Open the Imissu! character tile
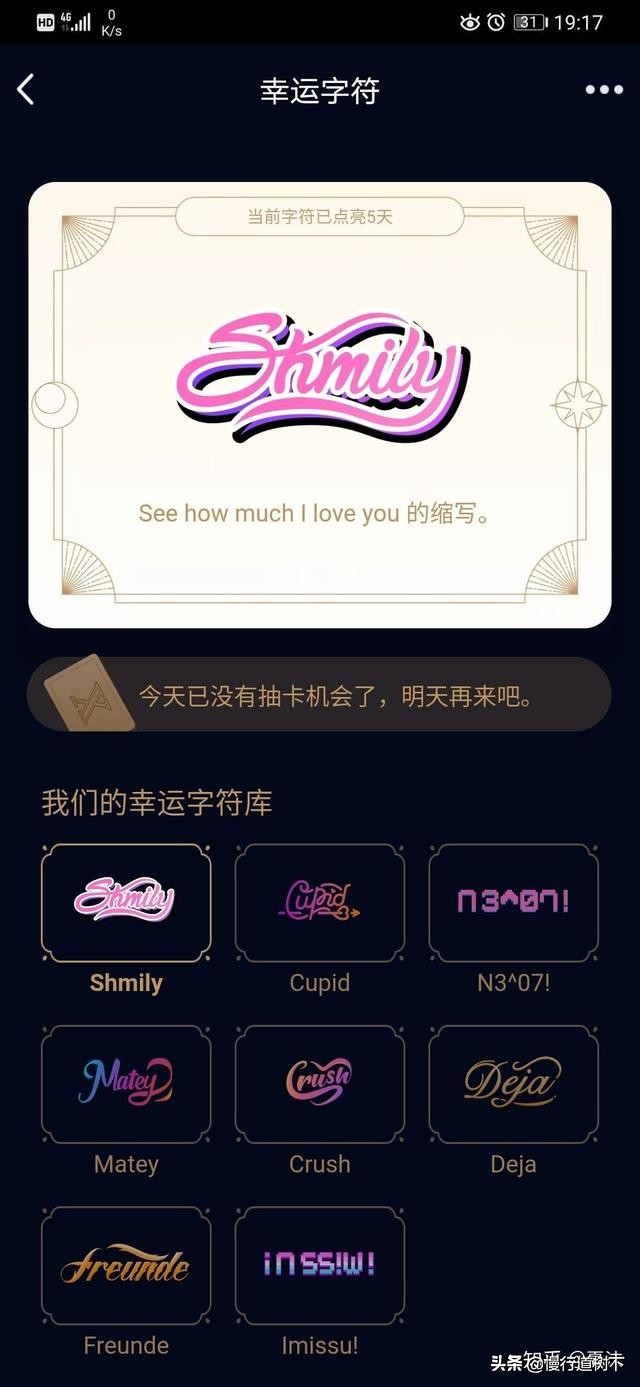The height and width of the screenshot is (1387, 640). (320, 1265)
